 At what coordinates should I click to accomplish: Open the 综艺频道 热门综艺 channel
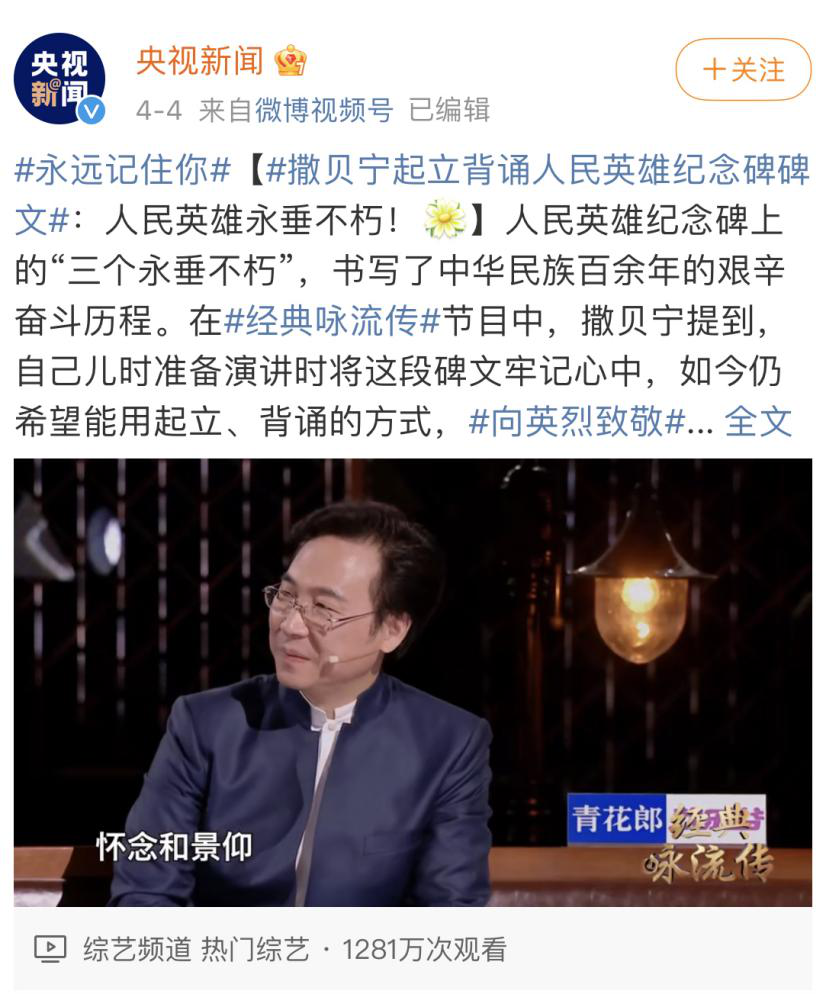pos(196,948)
